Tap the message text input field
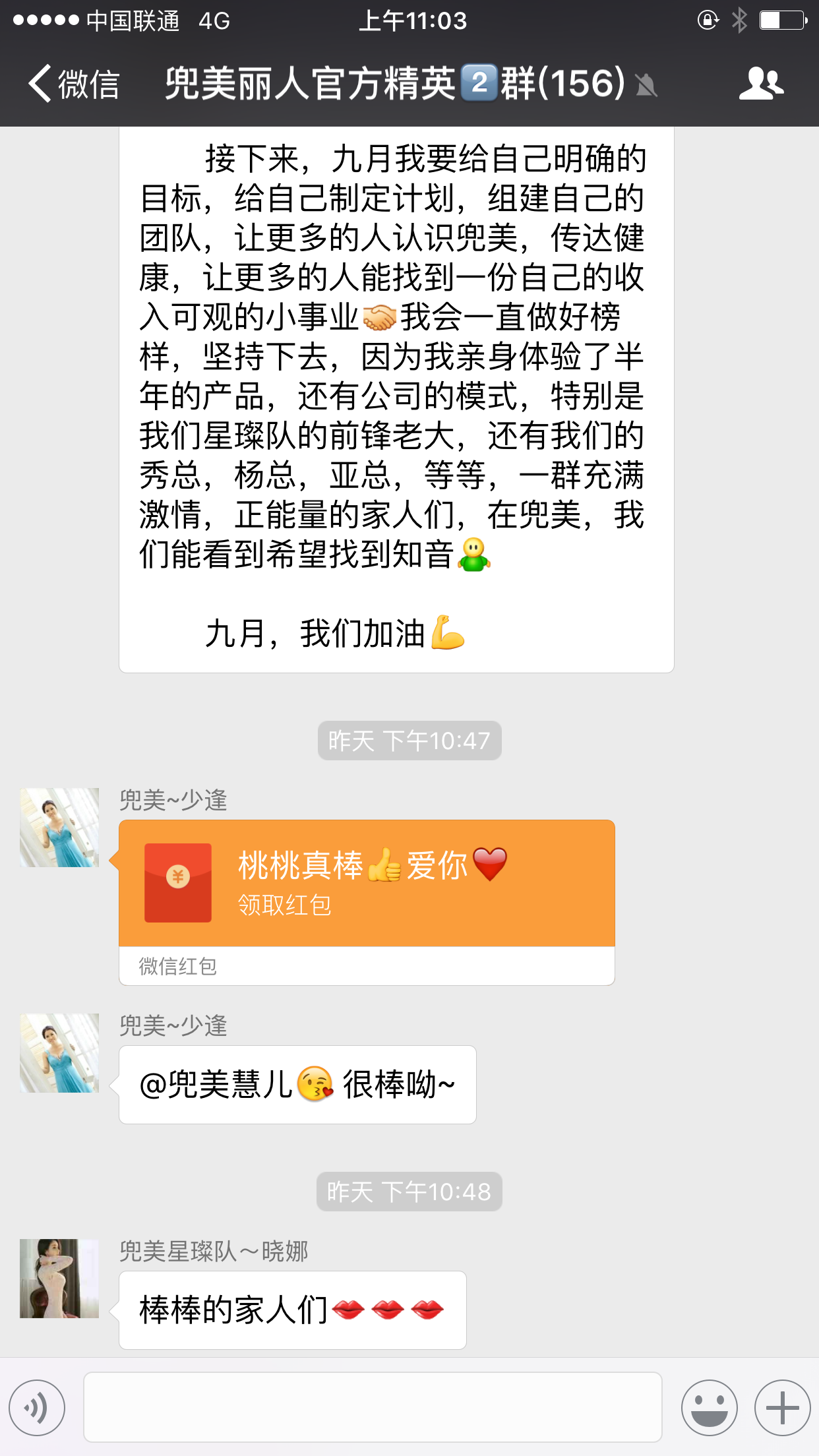Image resolution: width=819 pixels, height=1456 pixels. [373, 1408]
